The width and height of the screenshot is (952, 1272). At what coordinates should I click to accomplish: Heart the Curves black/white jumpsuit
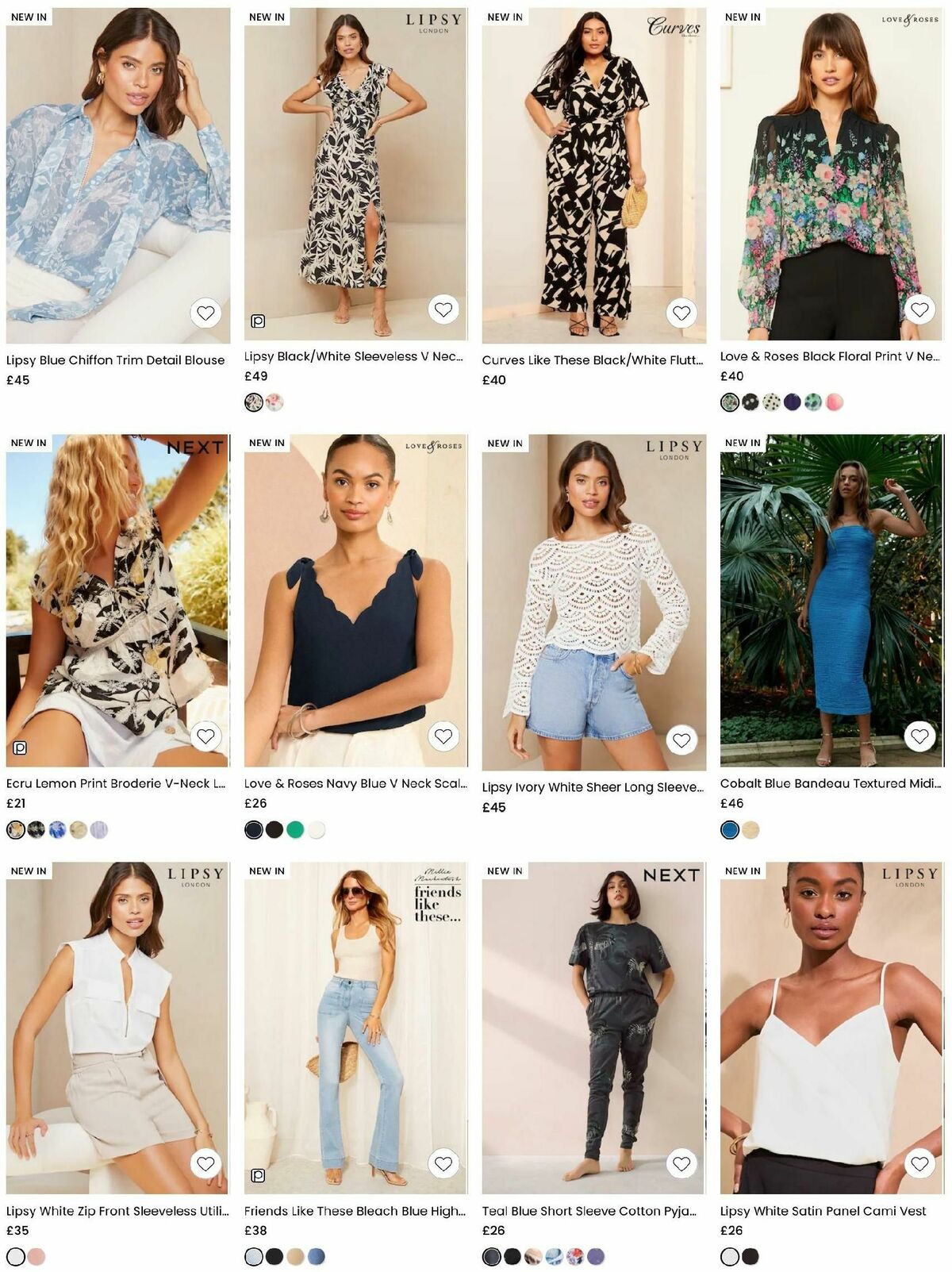(681, 312)
